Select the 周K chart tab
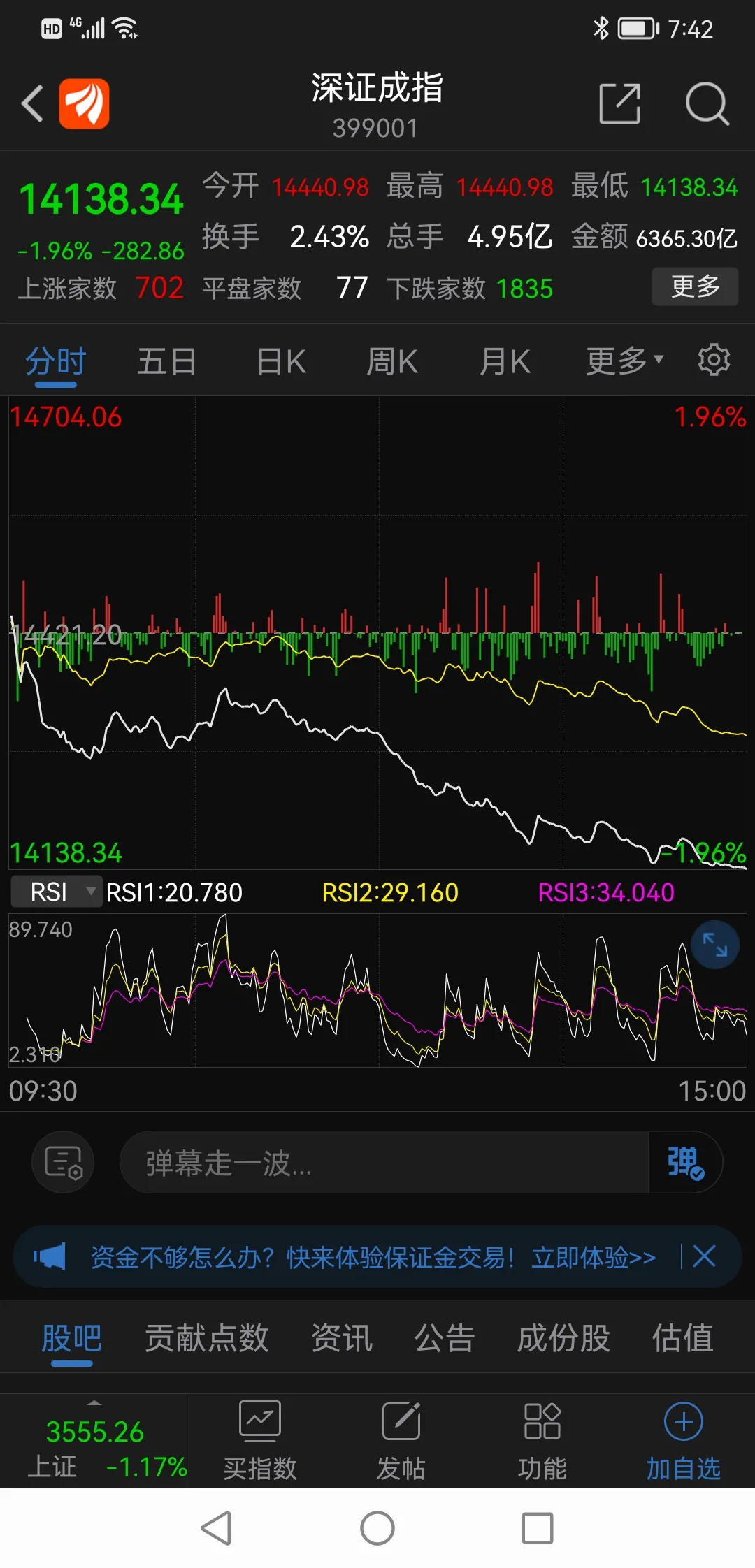 tap(392, 362)
